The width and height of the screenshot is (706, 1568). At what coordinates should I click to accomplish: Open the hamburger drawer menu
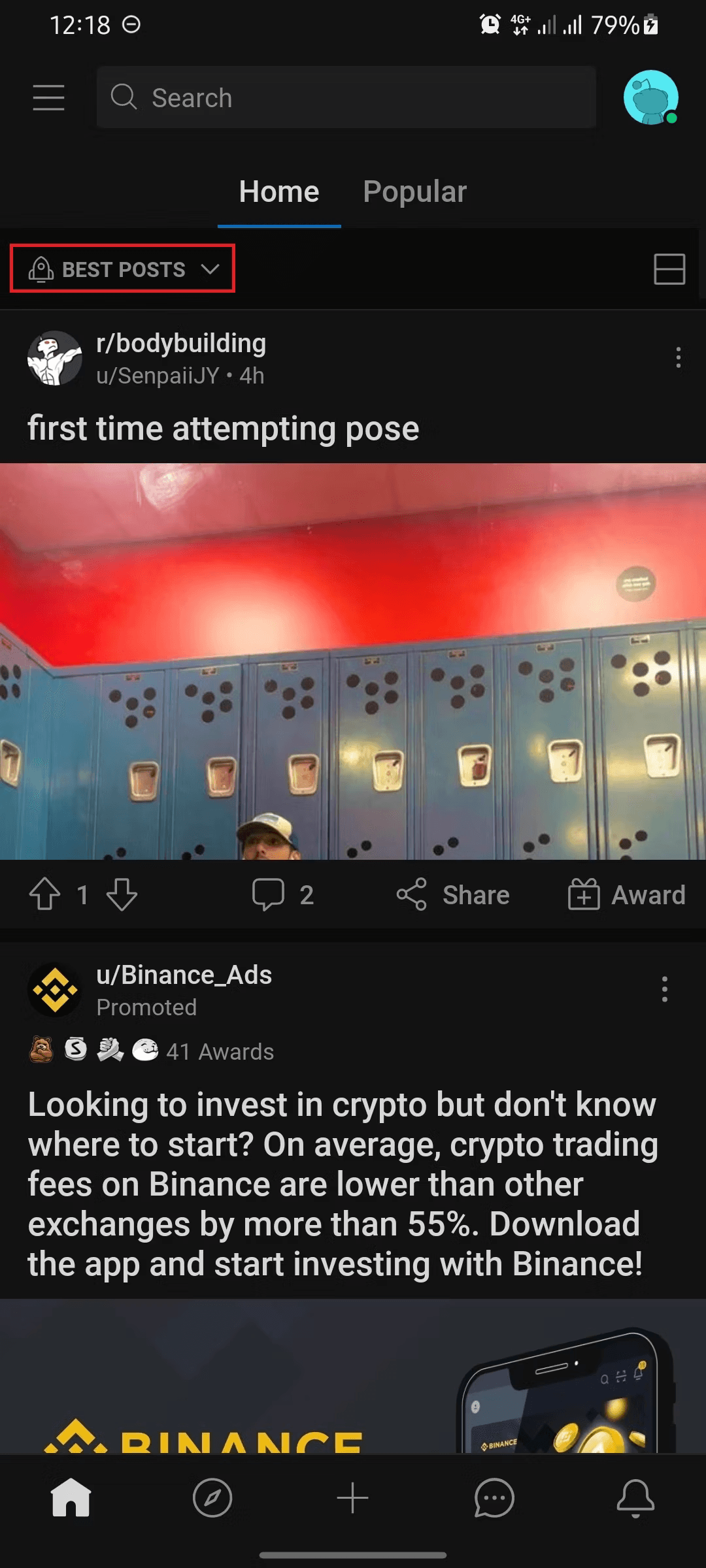tap(48, 97)
